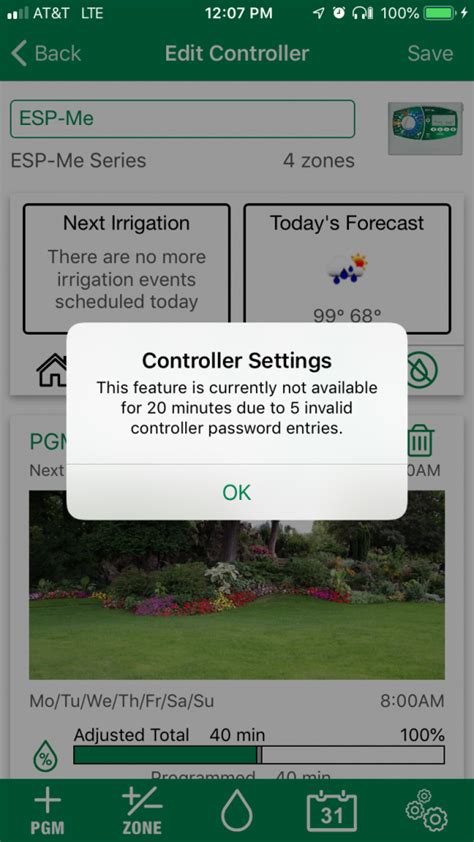Add a program with PGM plus

(x=47, y=811)
